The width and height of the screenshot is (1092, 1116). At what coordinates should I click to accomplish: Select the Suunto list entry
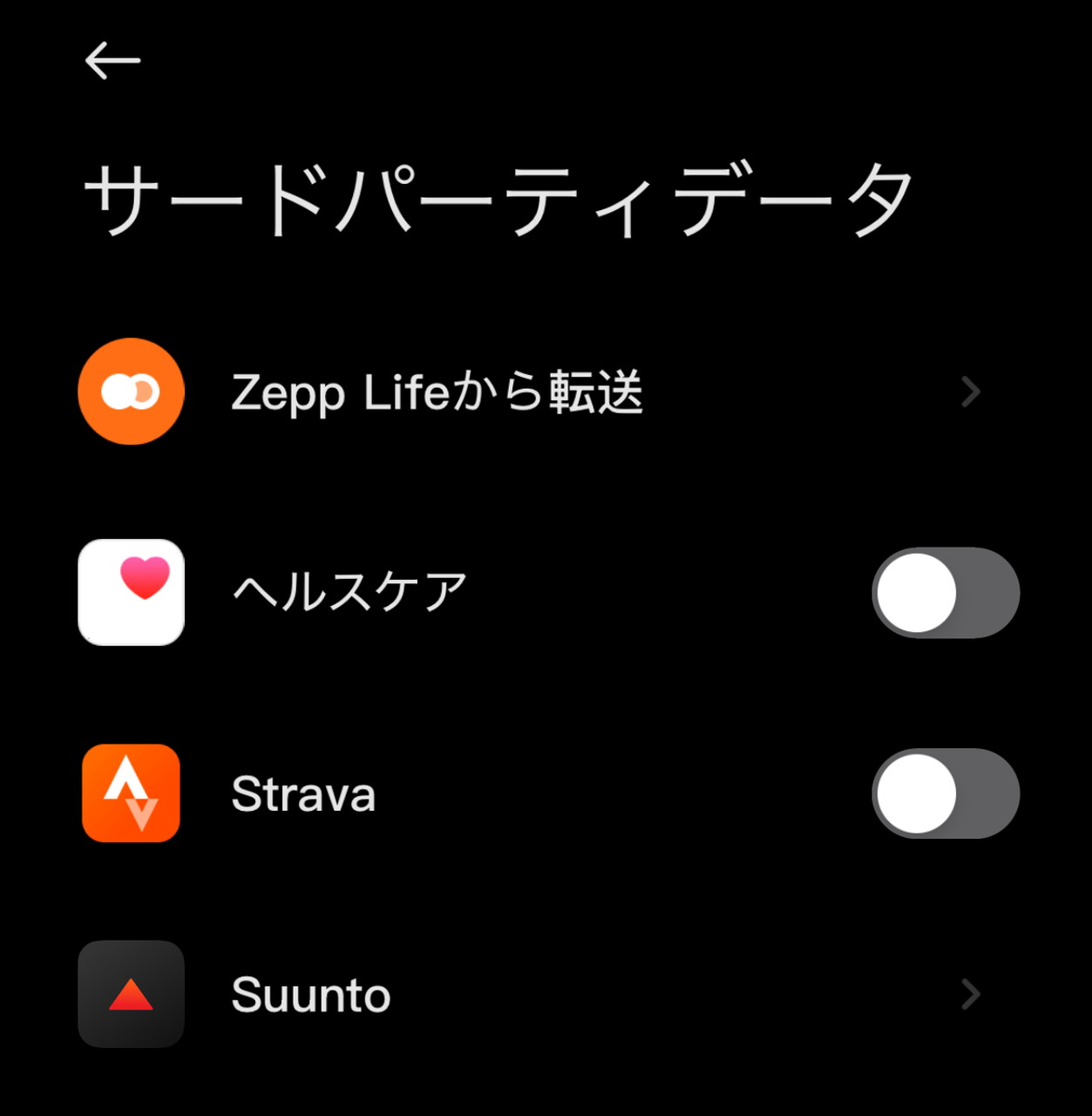tap(310, 995)
